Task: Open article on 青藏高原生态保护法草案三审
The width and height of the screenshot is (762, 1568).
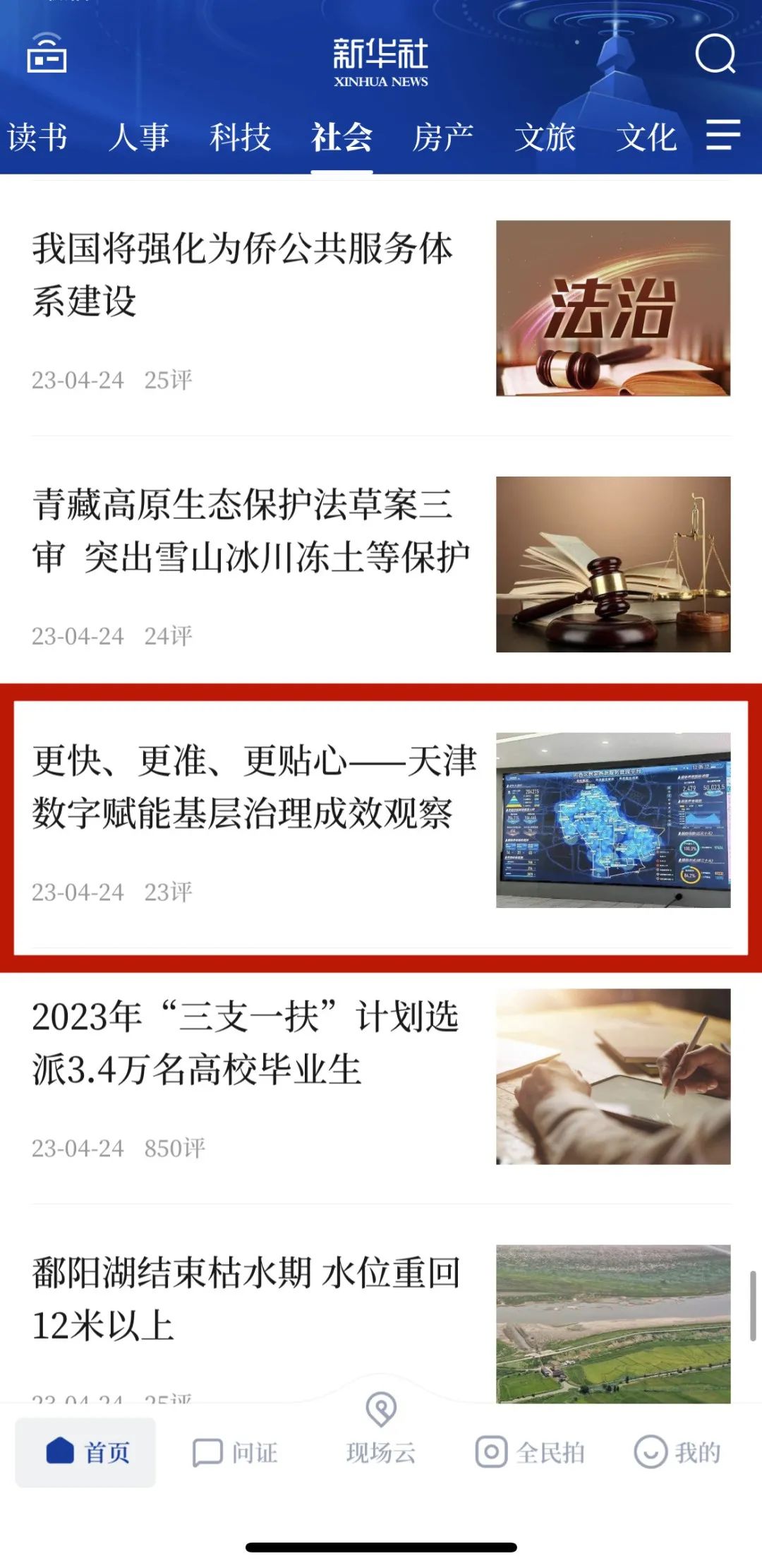Action: 250,532
